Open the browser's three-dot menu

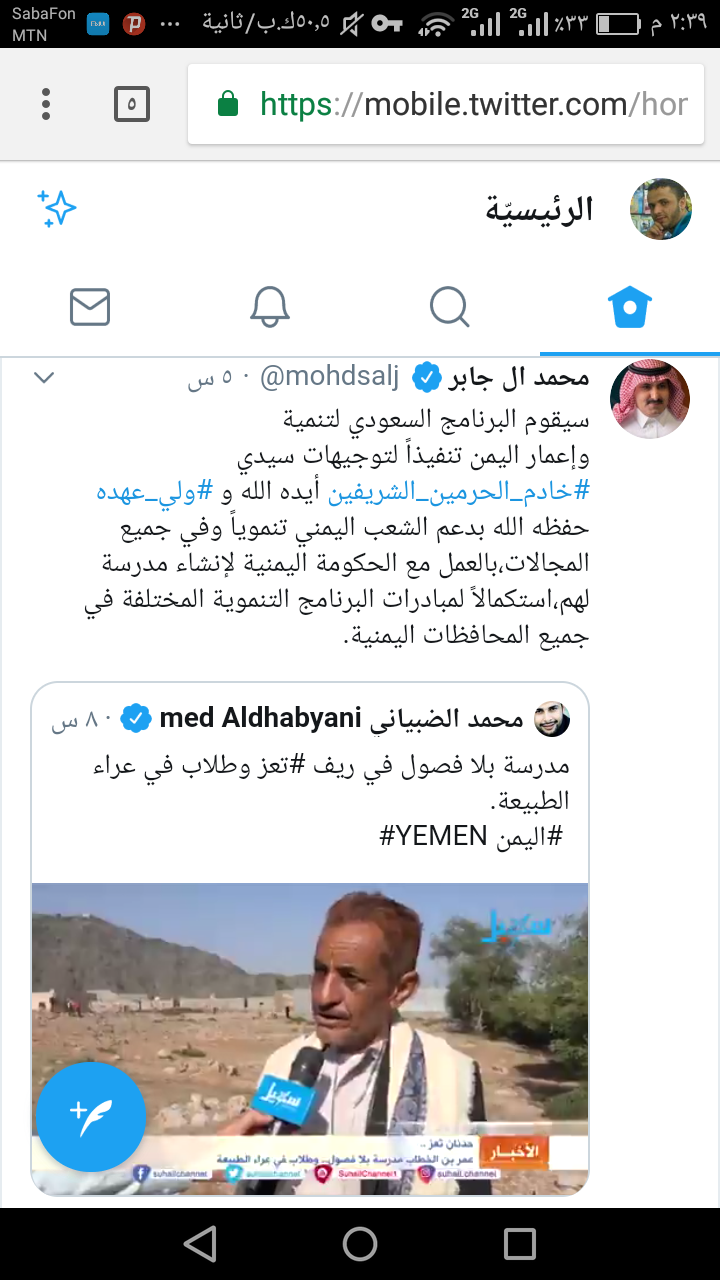46,104
